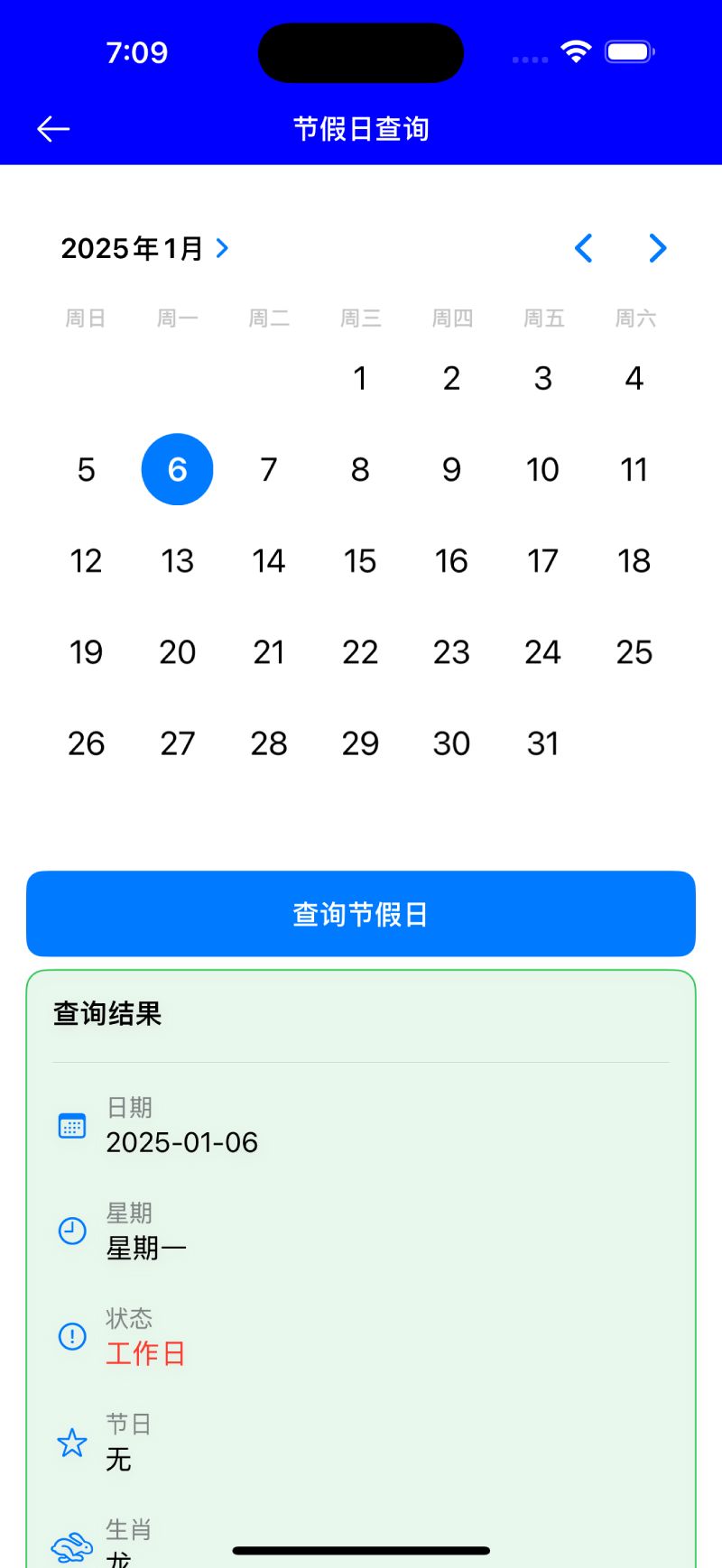The height and width of the screenshot is (1568, 722).
Task: Go to the next month
Action: (x=658, y=248)
